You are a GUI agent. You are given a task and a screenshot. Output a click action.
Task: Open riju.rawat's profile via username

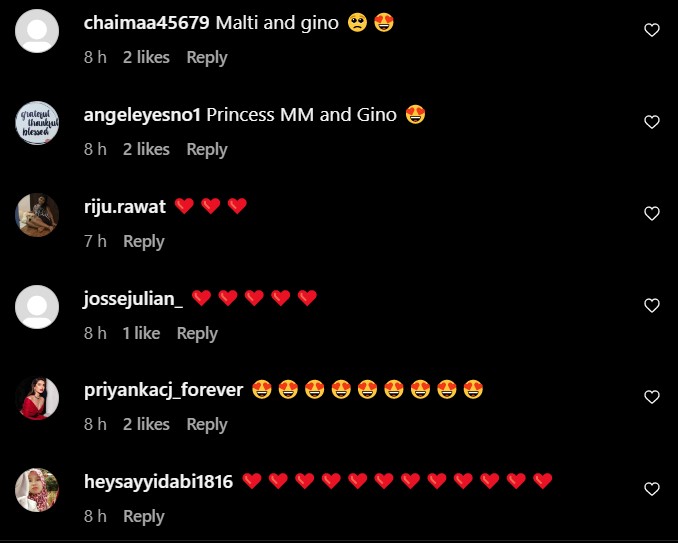124,206
